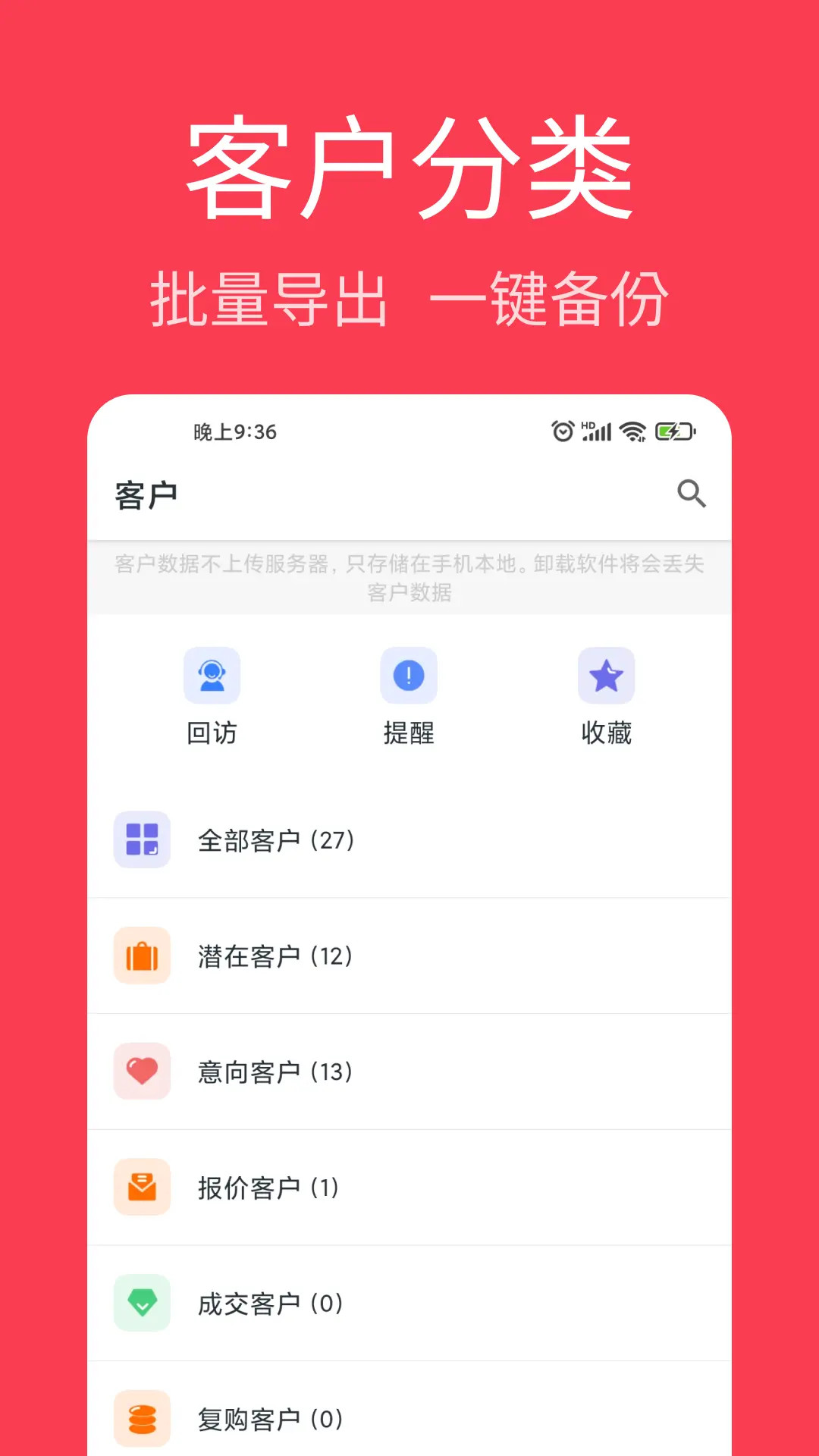Click the briefcase icon next to 潜在客户
The width and height of the screenshot is (819, 1456).
pyautogui.click(x=142, y=956)
